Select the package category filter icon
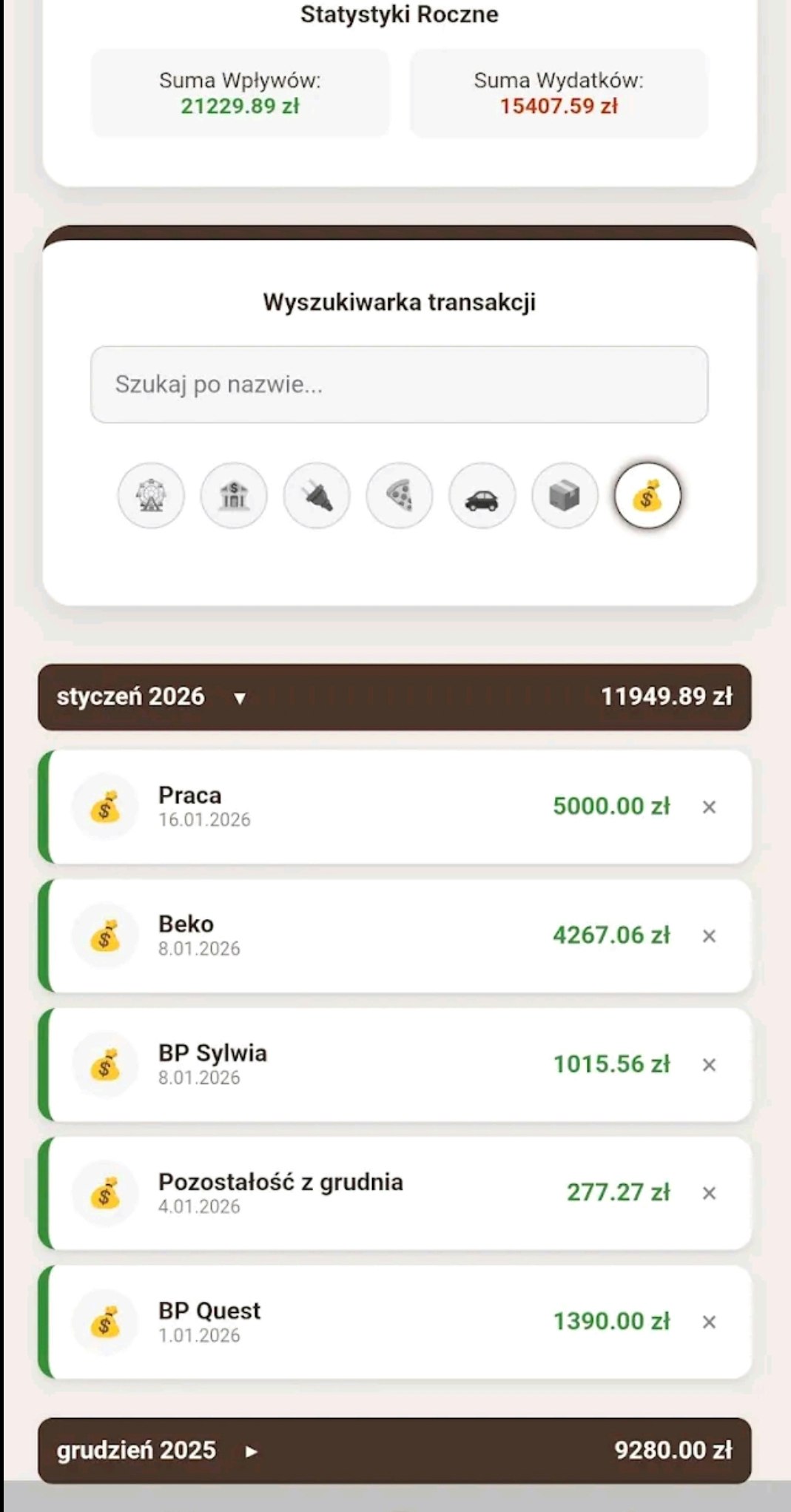The image size is (791, 1512). (x=565, y=495)
